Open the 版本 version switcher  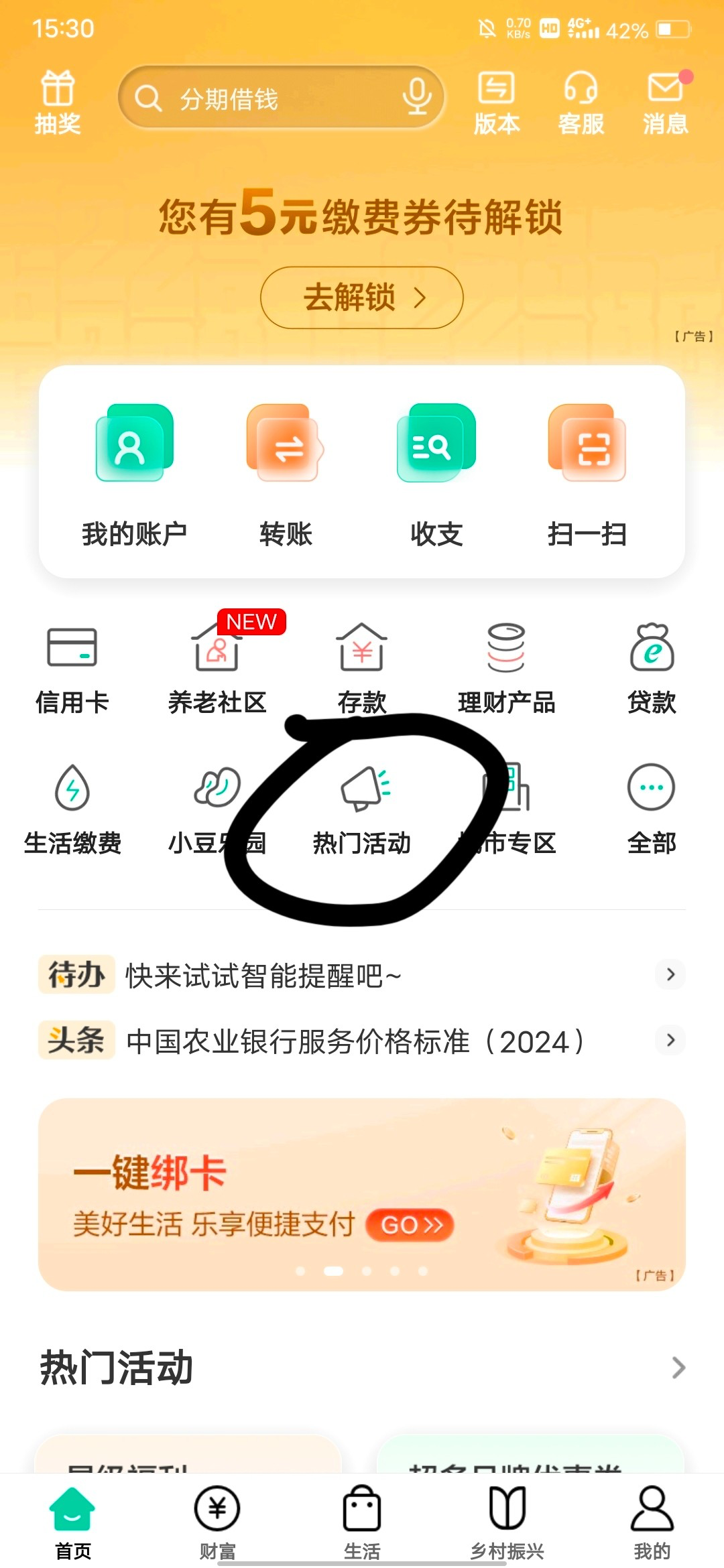[497, 102]
